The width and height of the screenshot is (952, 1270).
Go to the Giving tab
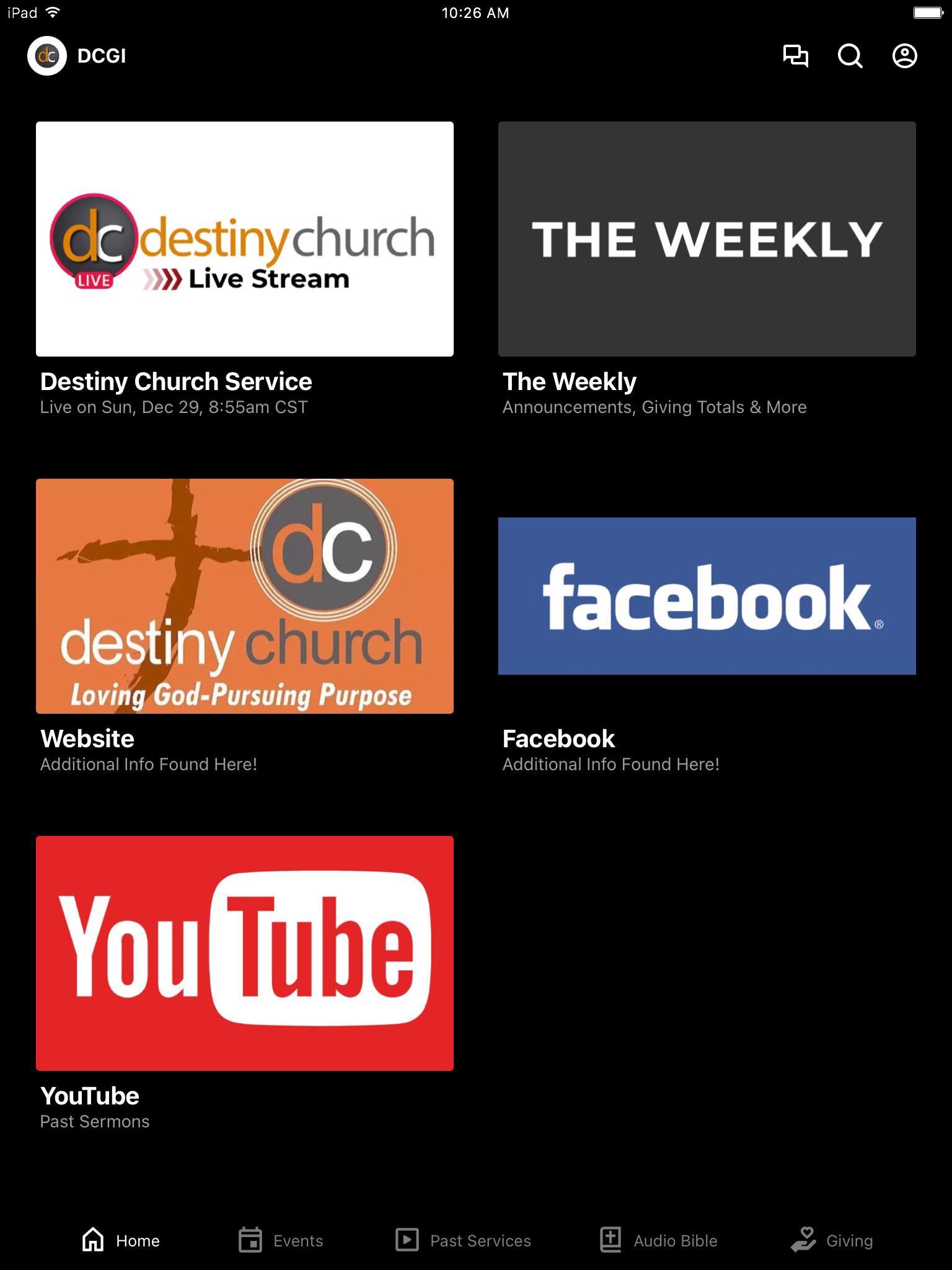(832, 1240)
